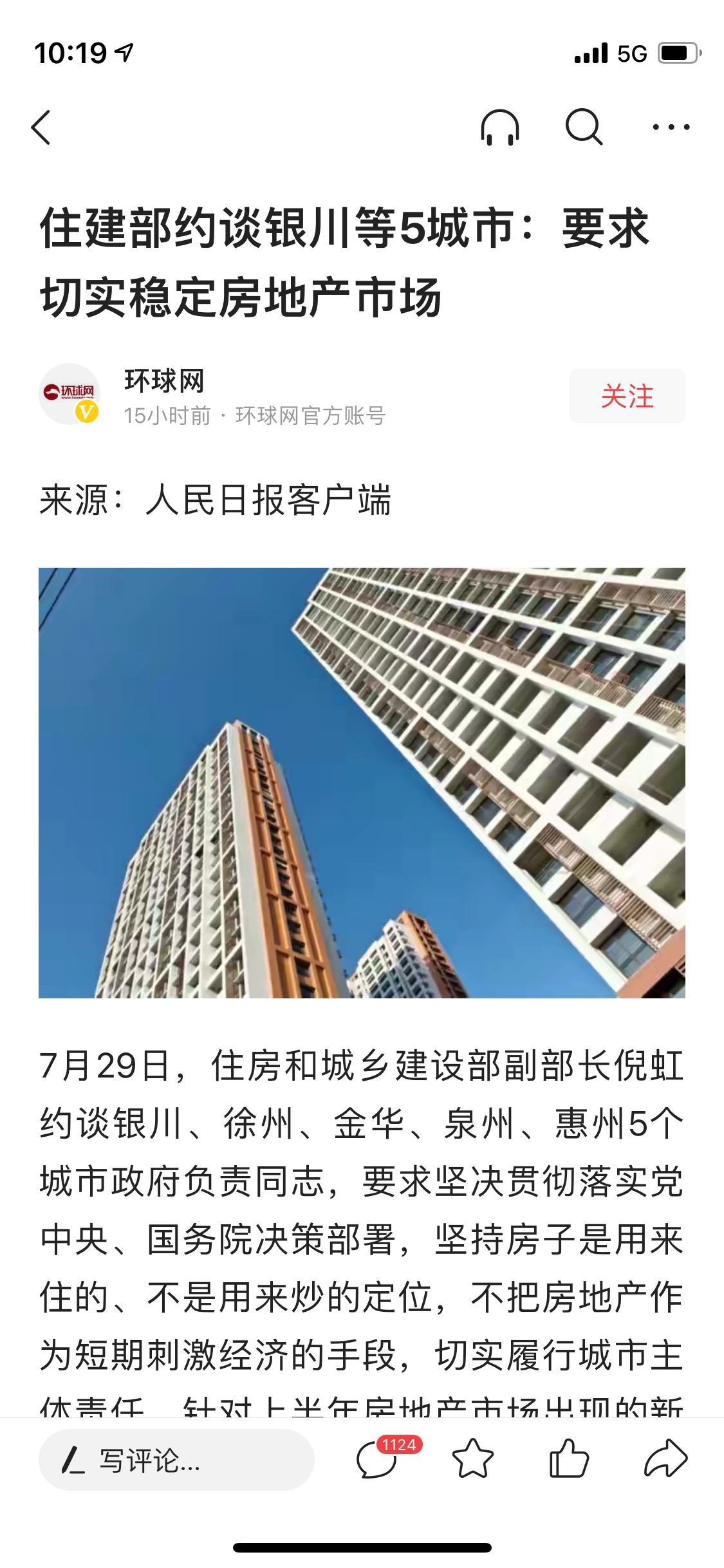Like this article with thumbs-up
The image size is (724, 1568).
click(569, 1459)
